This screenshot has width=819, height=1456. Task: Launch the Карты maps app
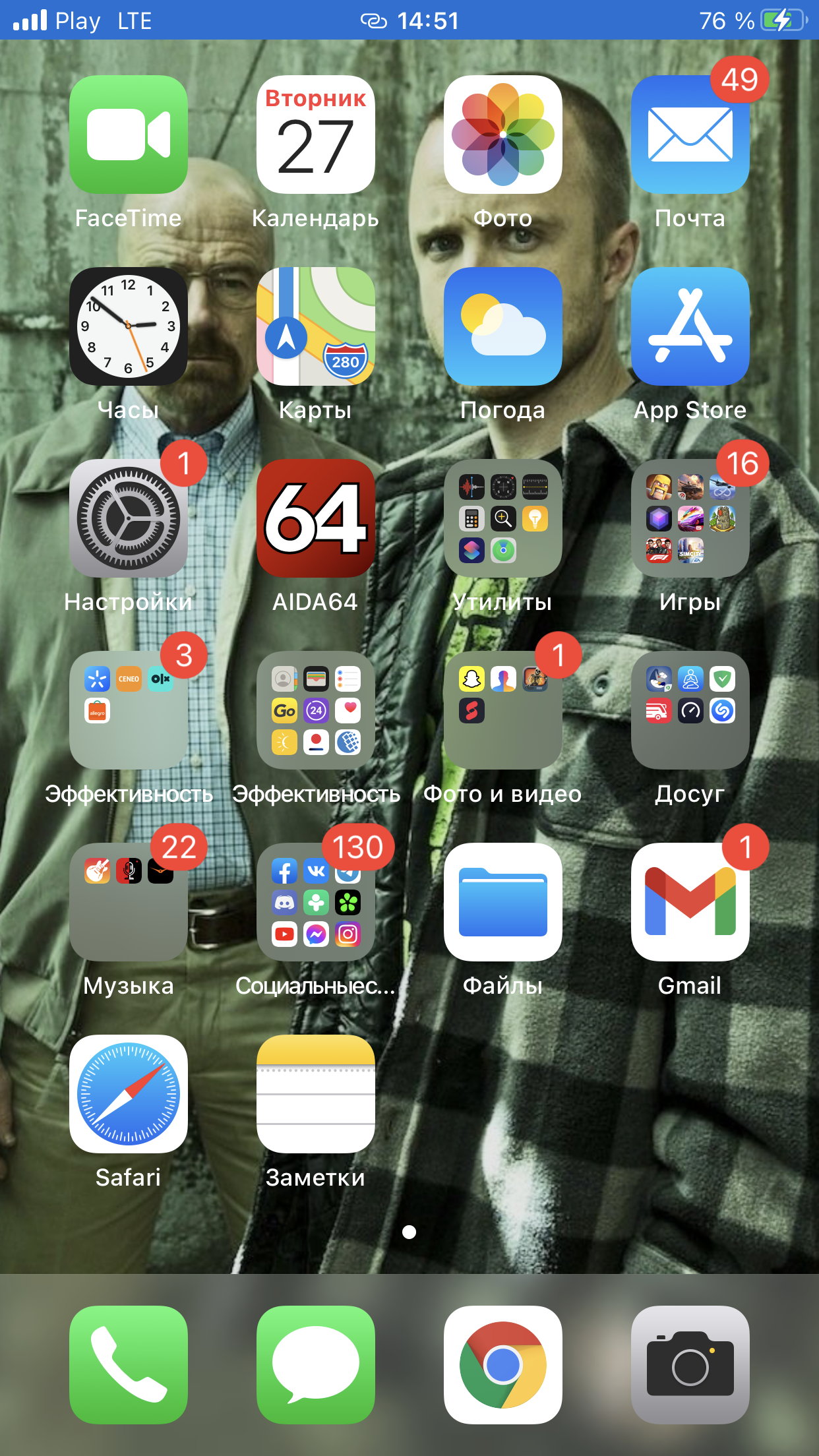pyautogui.click(x=316, y=326)
